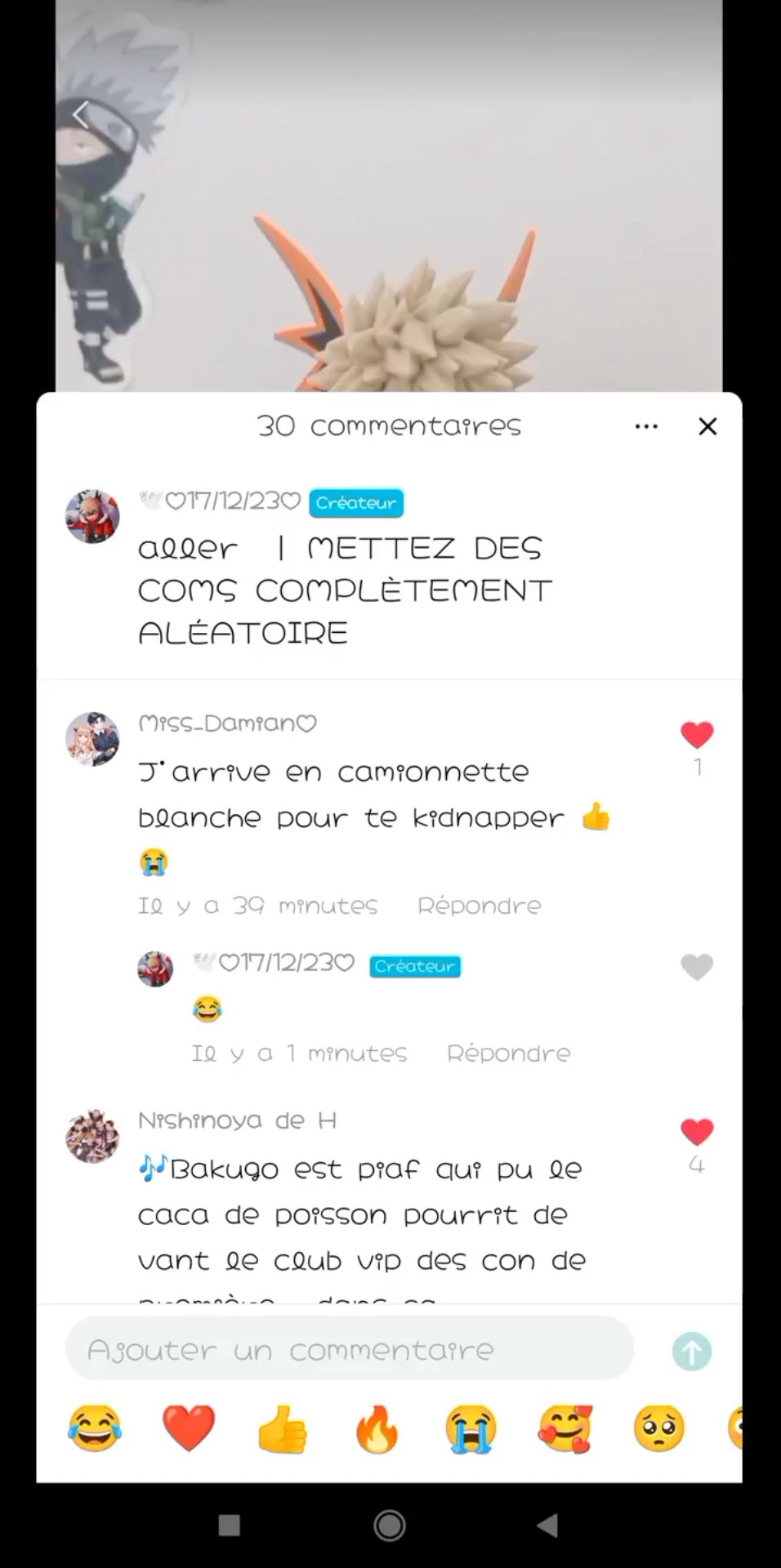Insert the smiling face with hearts emoji
The height and width of the screenshot is (1568, 781).
tap(565, 1428)
